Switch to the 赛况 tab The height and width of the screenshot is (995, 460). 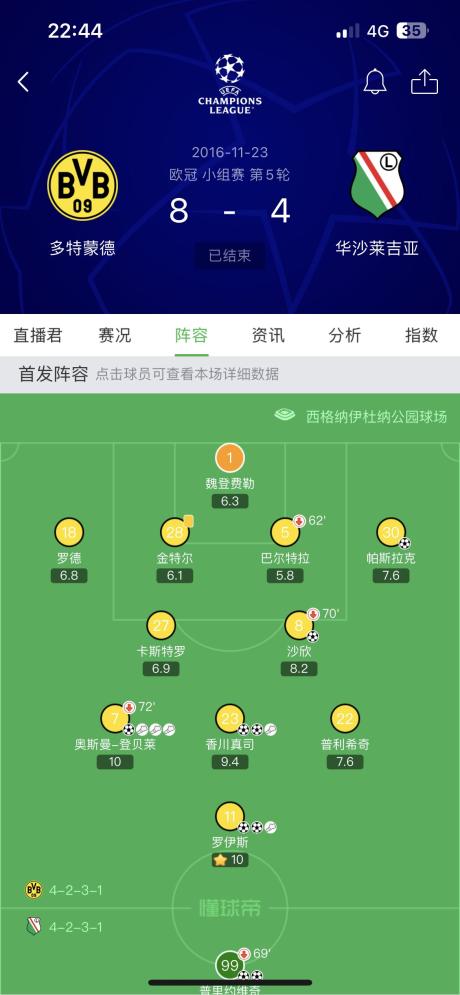click(115, 335)
